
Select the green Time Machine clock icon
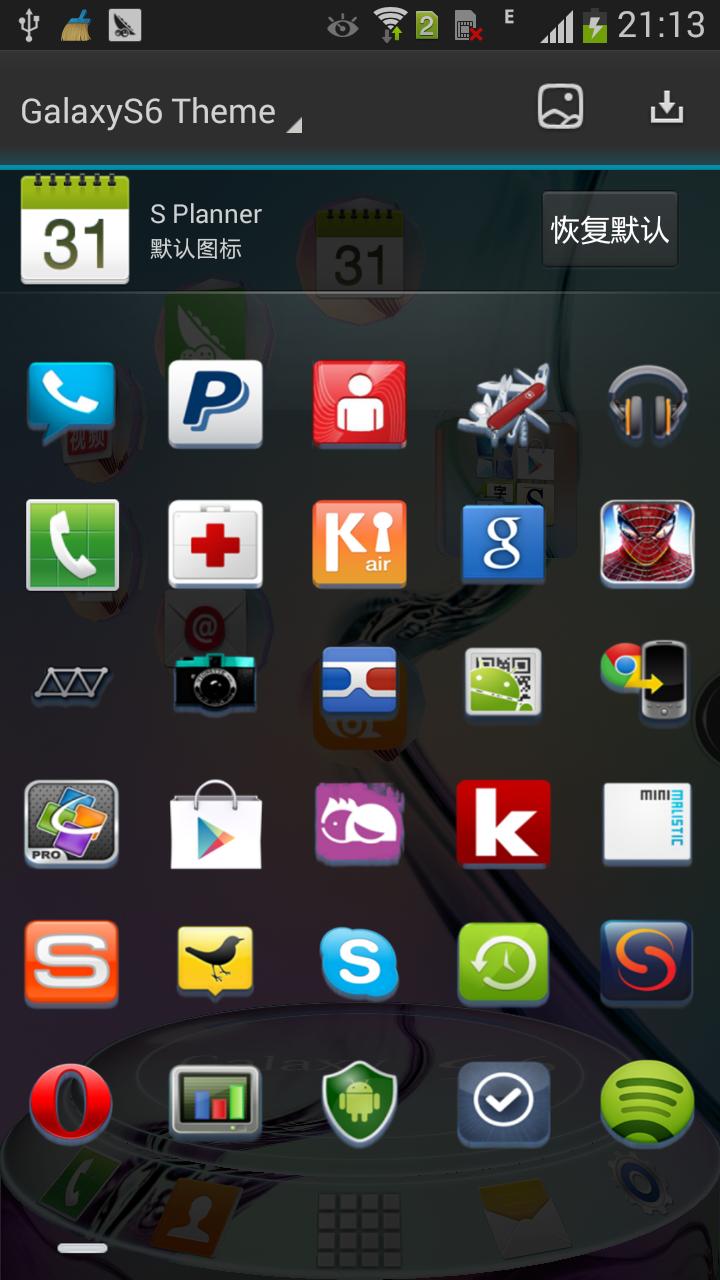point(503,964)
